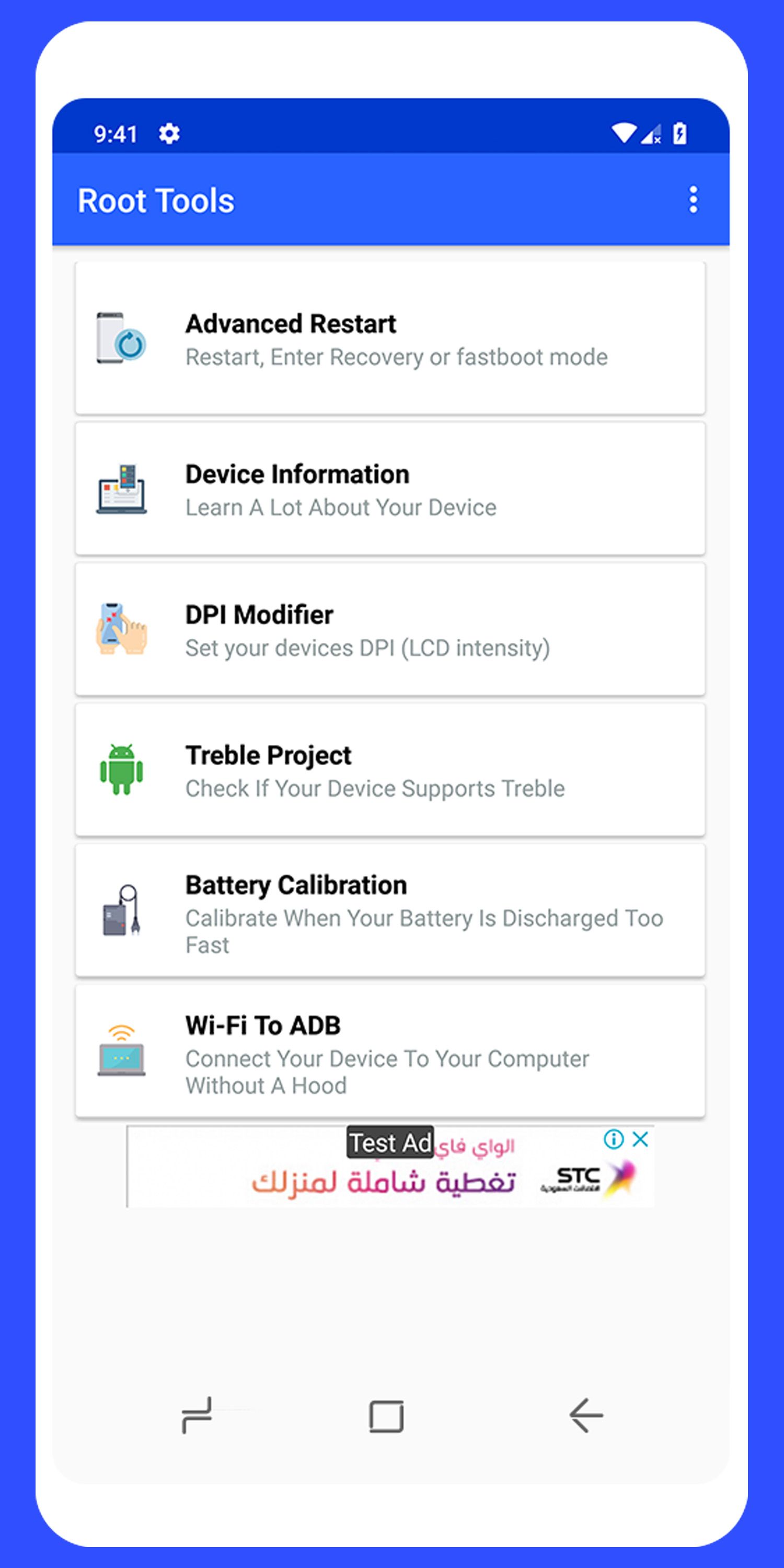Open Wi-Fi To ADB
Screen dimensions: 784x1568
point(390,1051)
